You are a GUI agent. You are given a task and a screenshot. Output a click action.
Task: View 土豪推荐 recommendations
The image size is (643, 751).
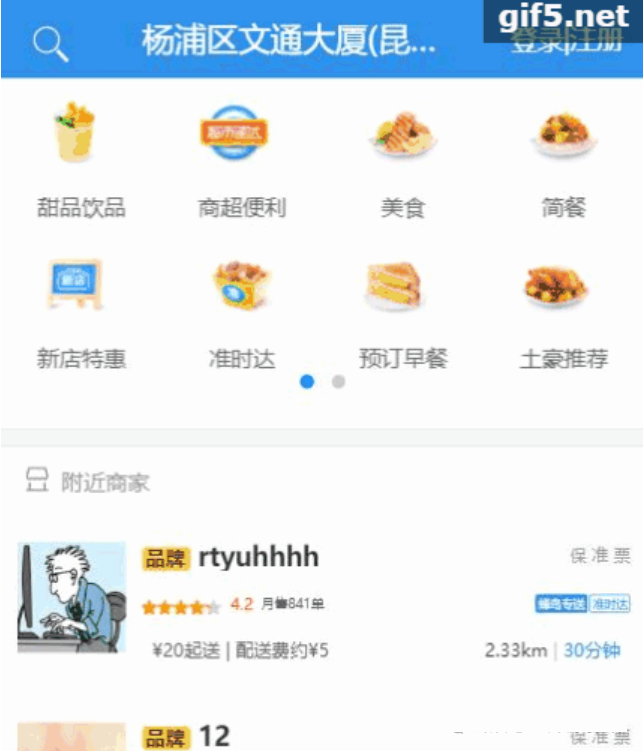pos(563,310)
